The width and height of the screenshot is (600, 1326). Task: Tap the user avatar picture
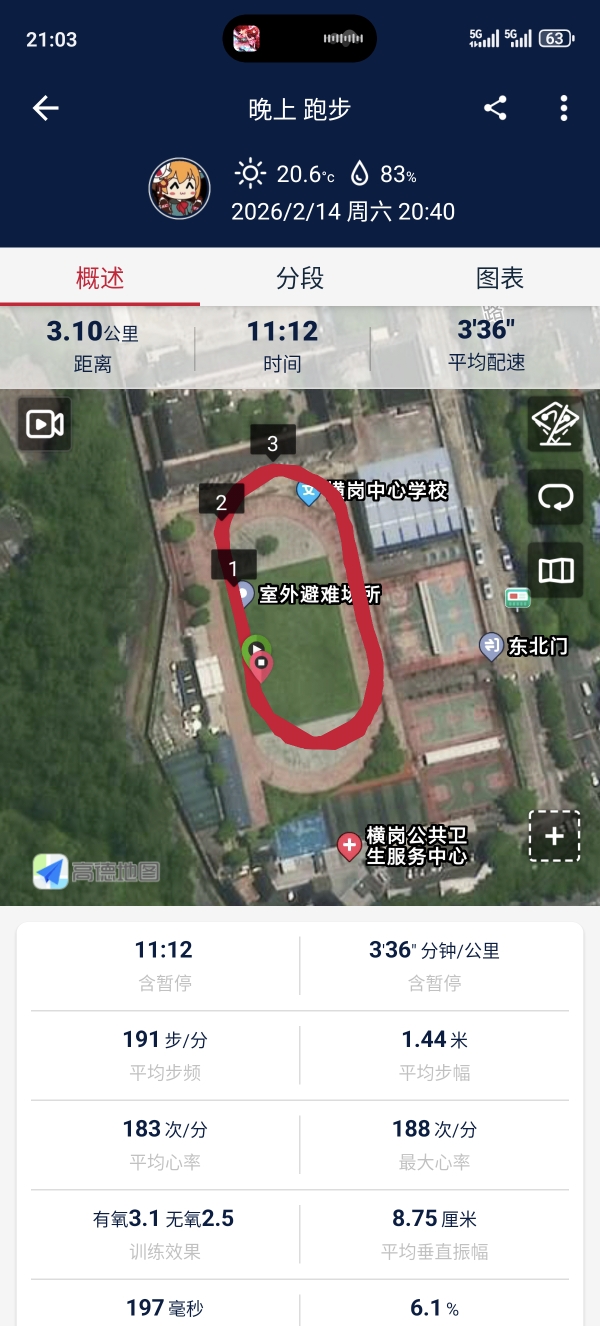pyautogui.click(x=179, y=188)
